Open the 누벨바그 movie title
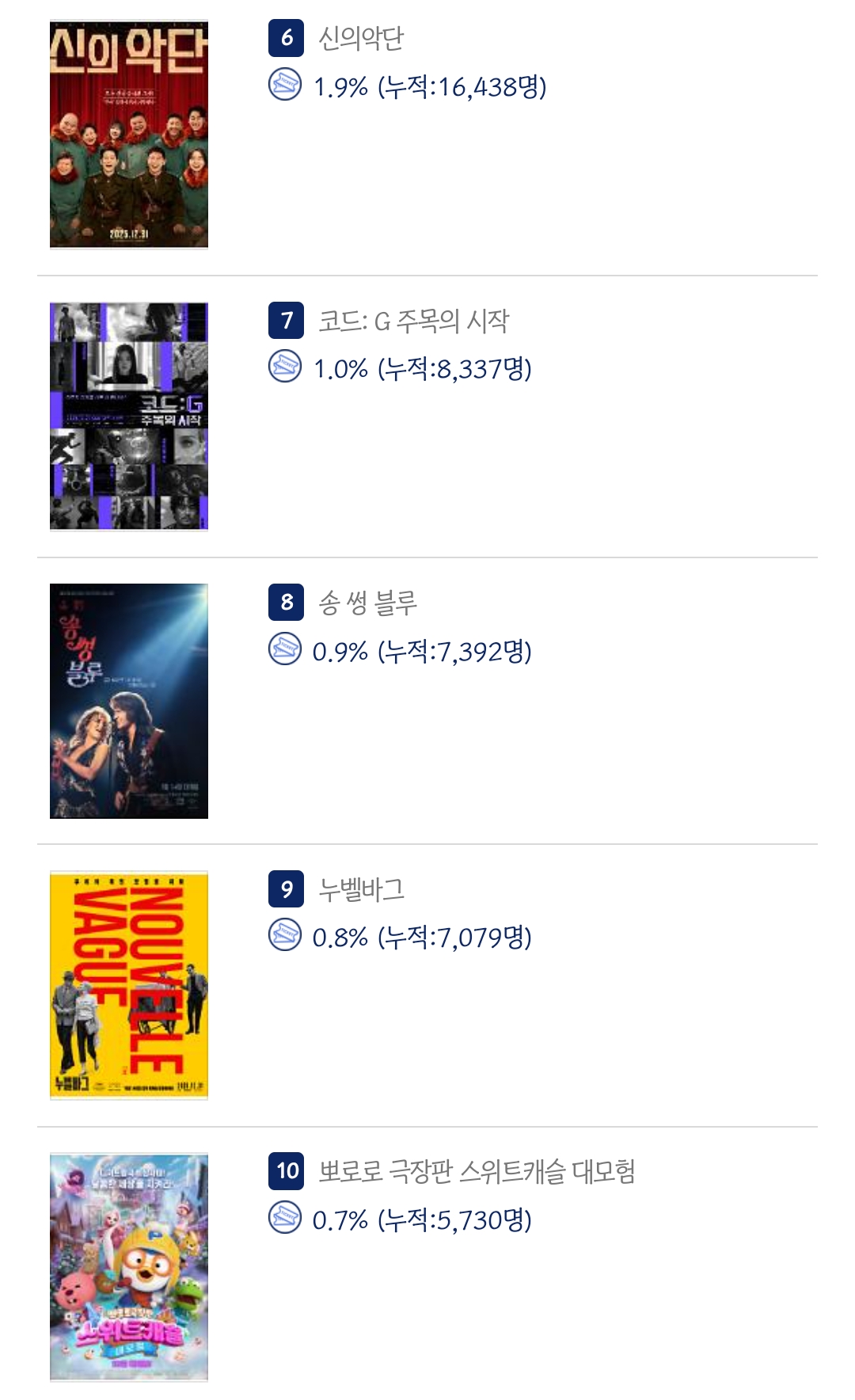 click(x=361, y=889)
